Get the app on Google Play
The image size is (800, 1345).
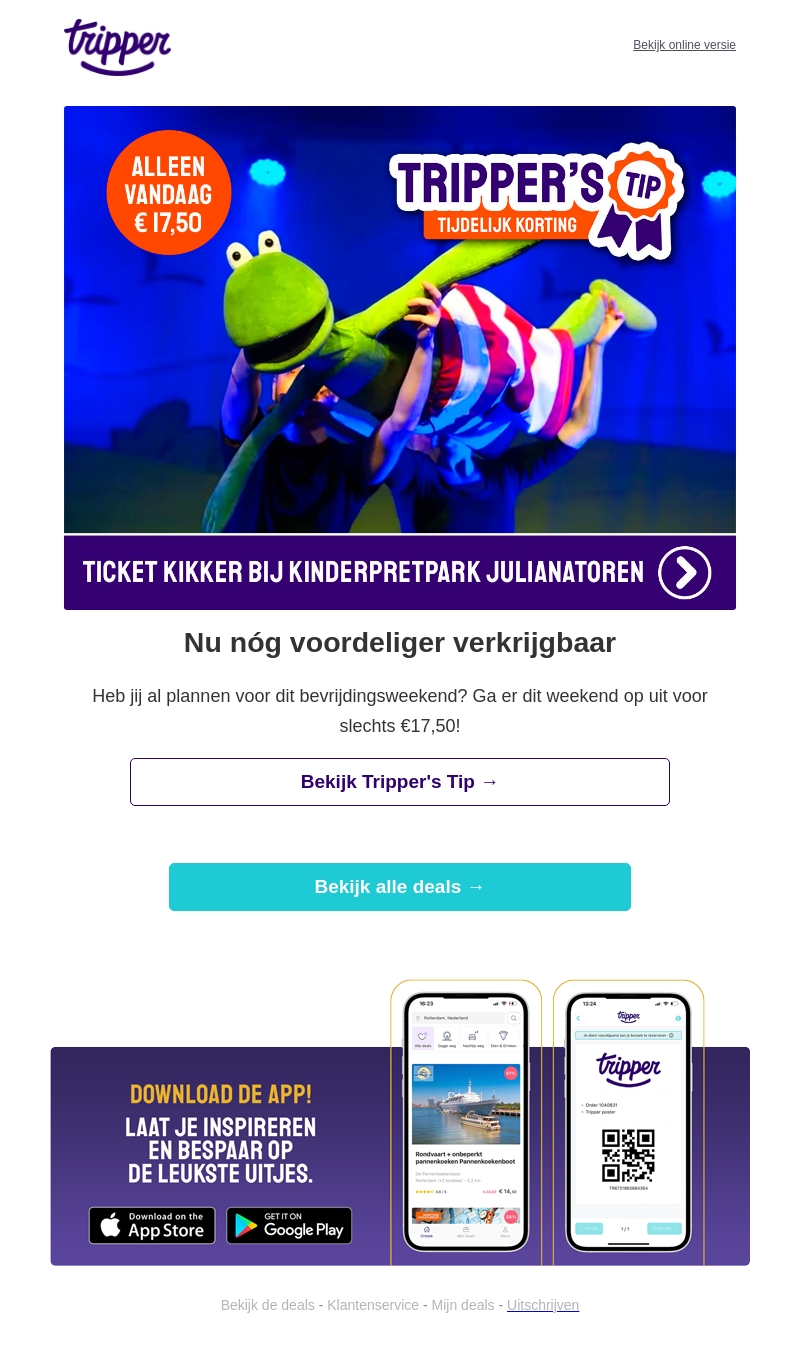coord(289,1225)
